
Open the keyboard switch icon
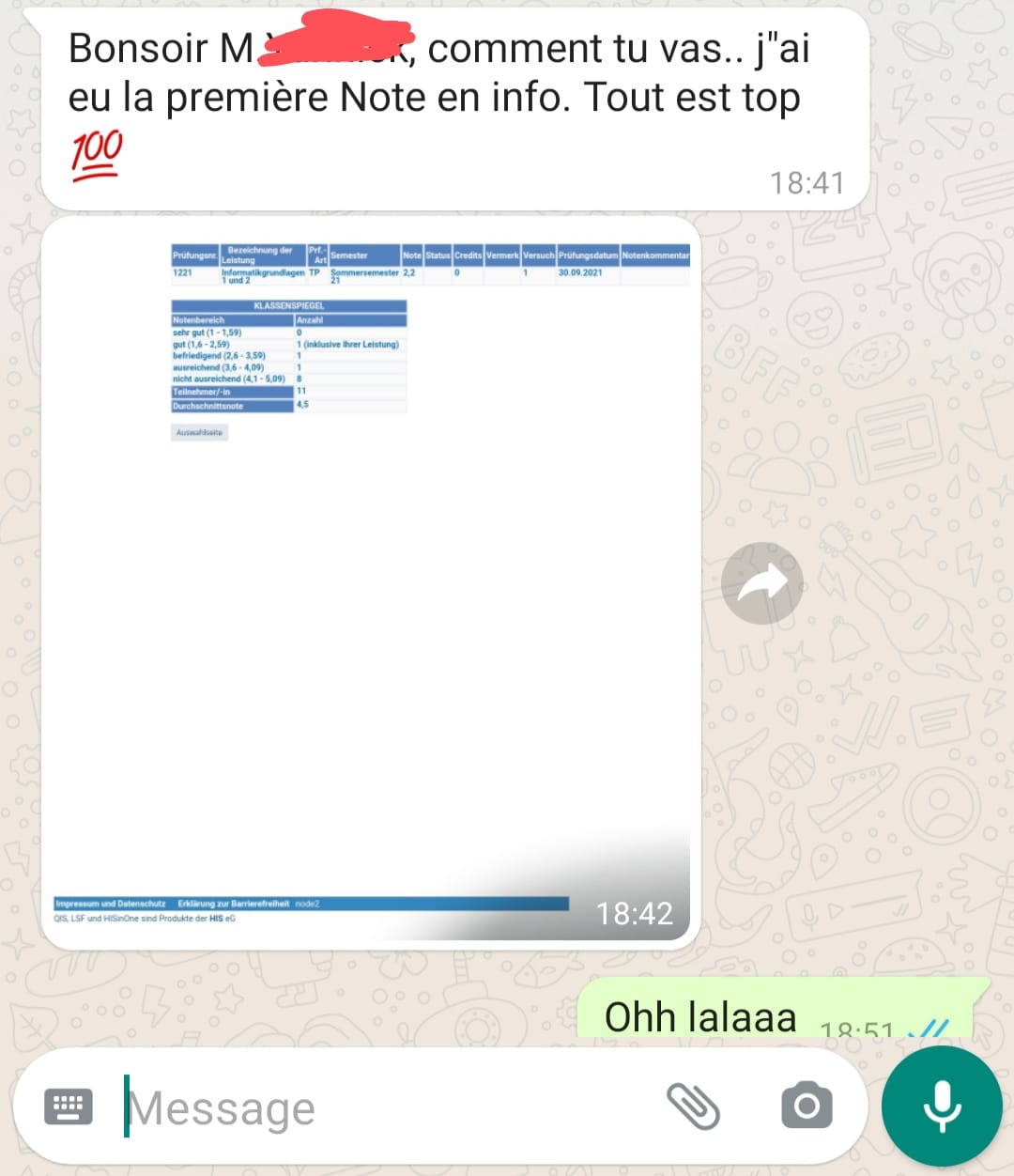tap(69, 1107)
